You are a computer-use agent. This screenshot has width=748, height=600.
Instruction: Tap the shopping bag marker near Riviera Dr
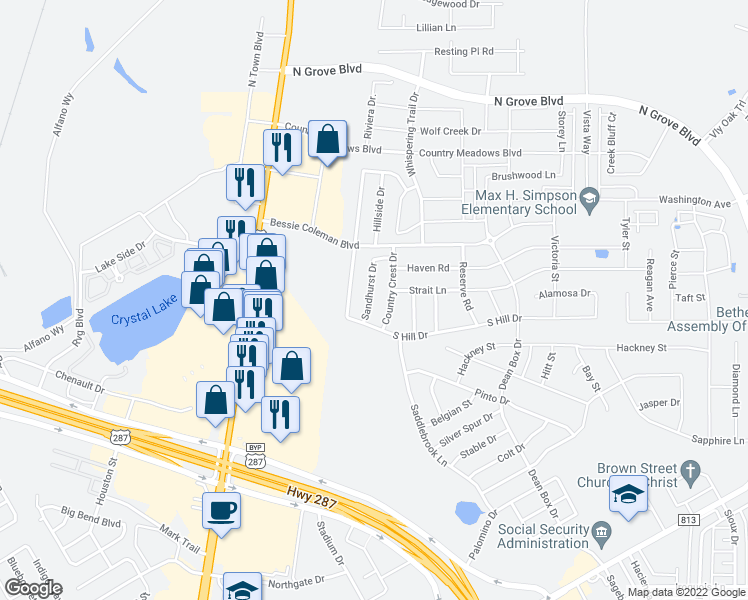327,141
